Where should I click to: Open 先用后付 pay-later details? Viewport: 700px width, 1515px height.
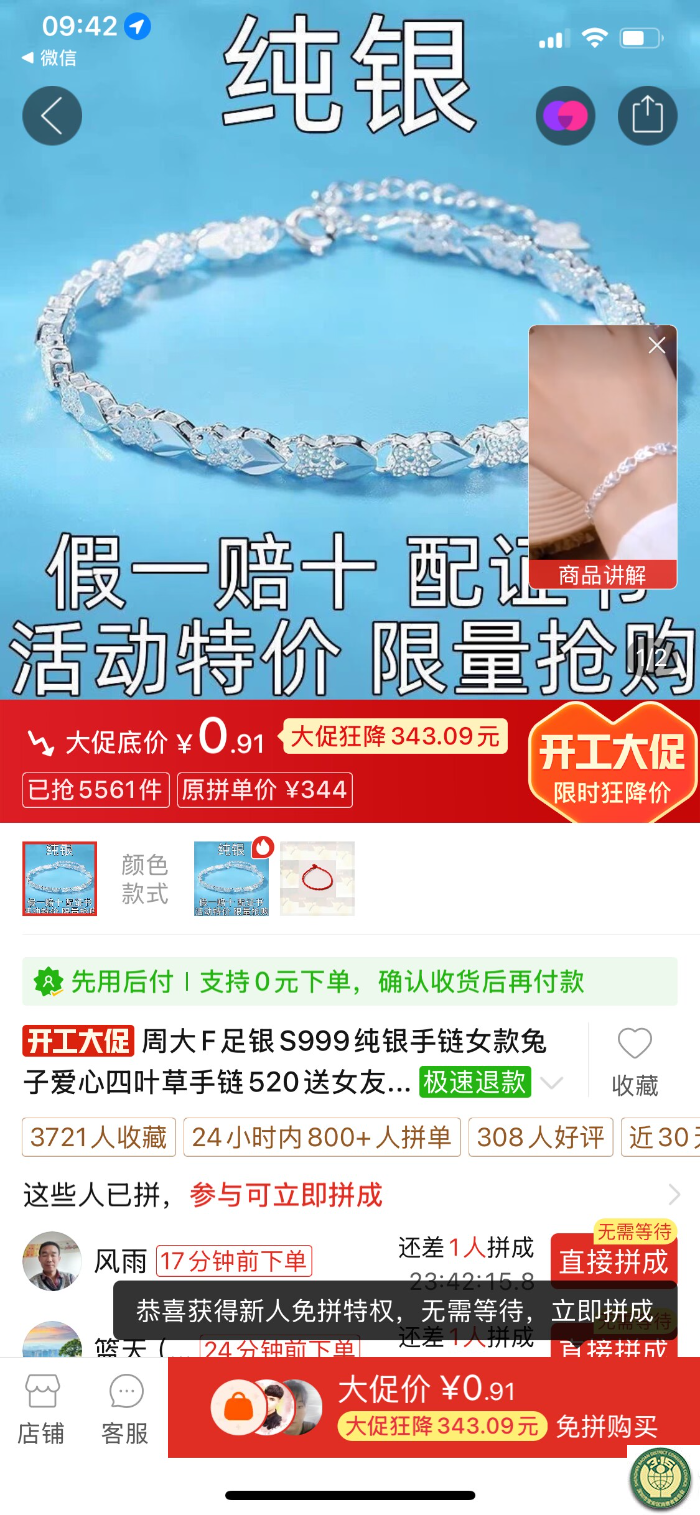[x=349, y=981]
